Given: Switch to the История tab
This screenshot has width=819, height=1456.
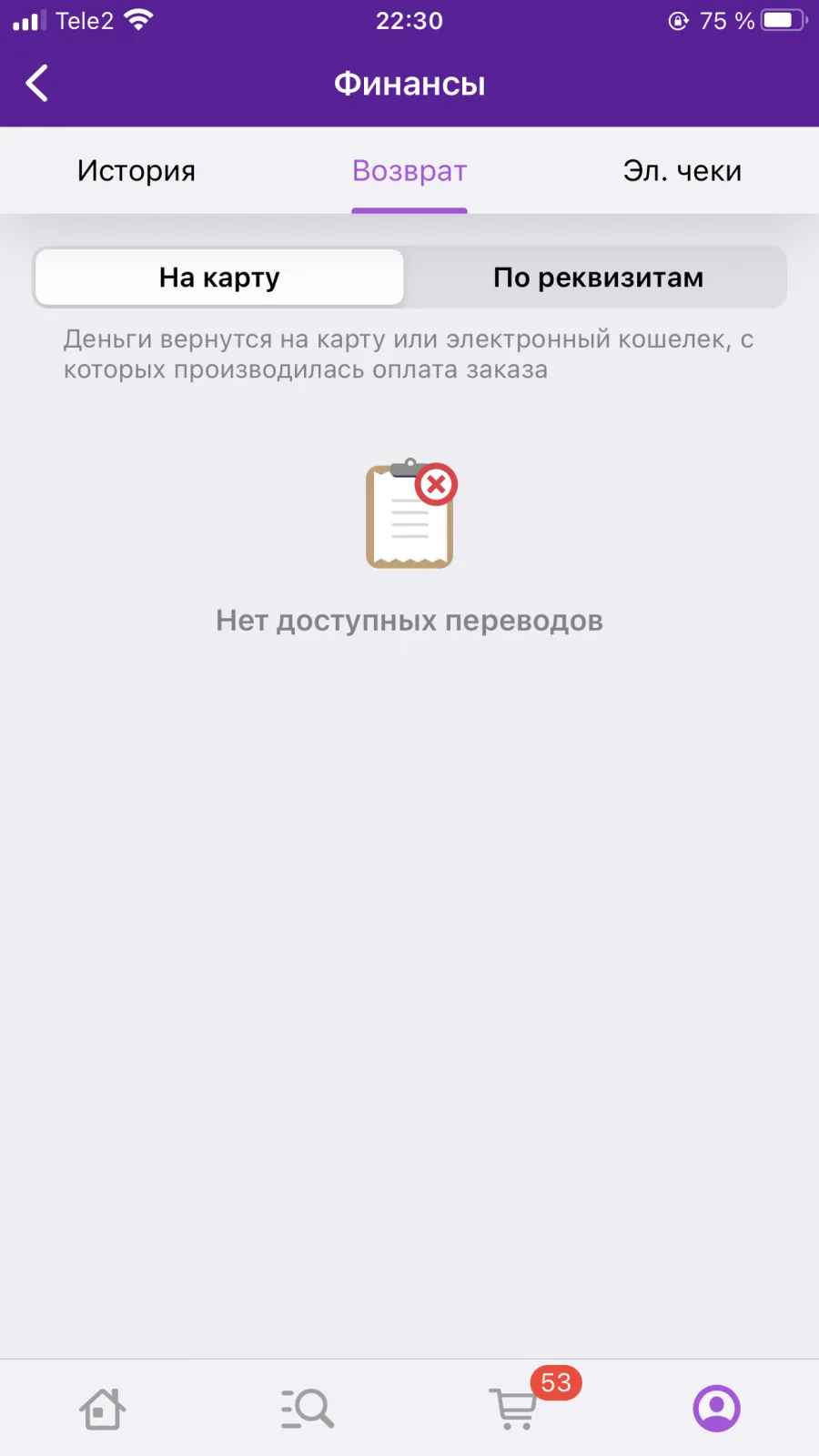Looking at the screenshot, I should coord(136,171).
